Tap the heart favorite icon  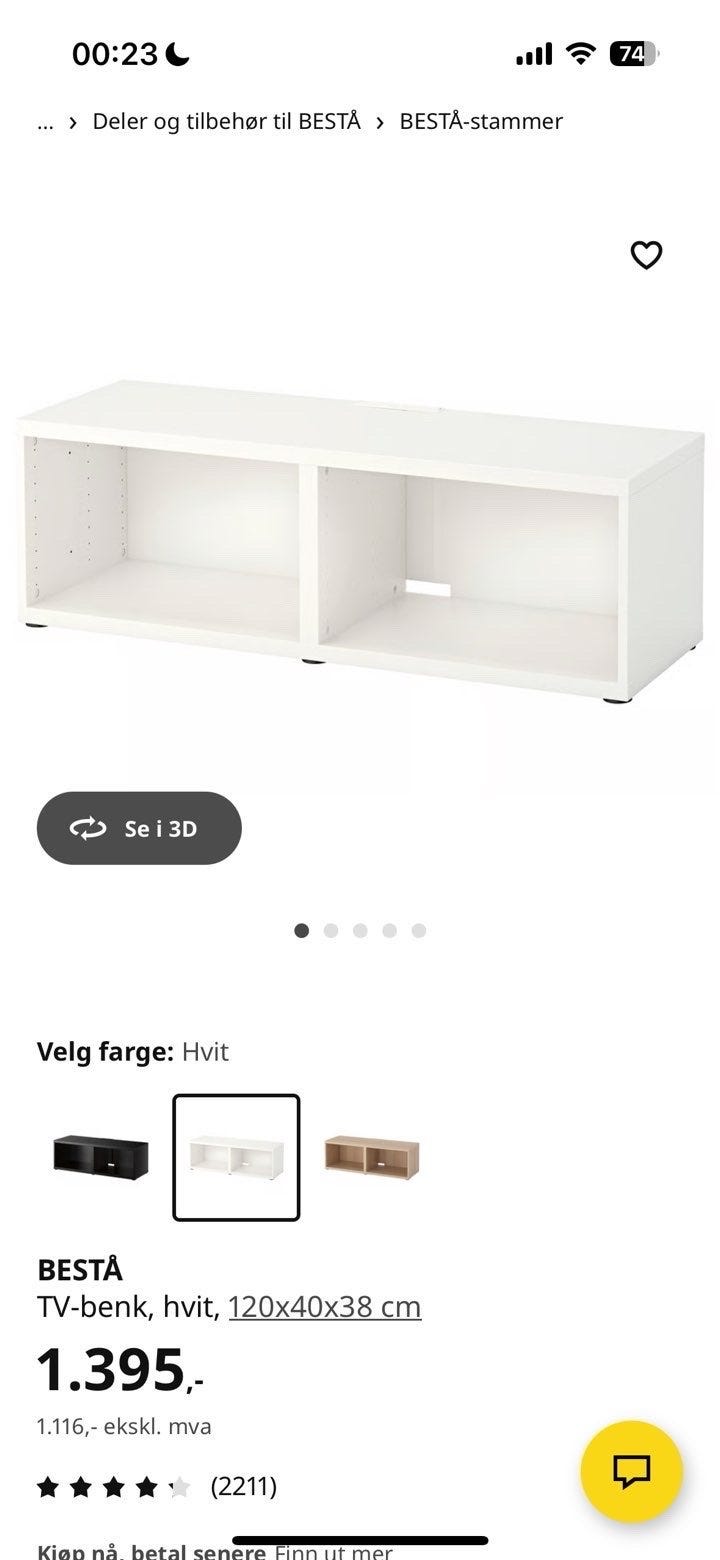coord(647,256)
